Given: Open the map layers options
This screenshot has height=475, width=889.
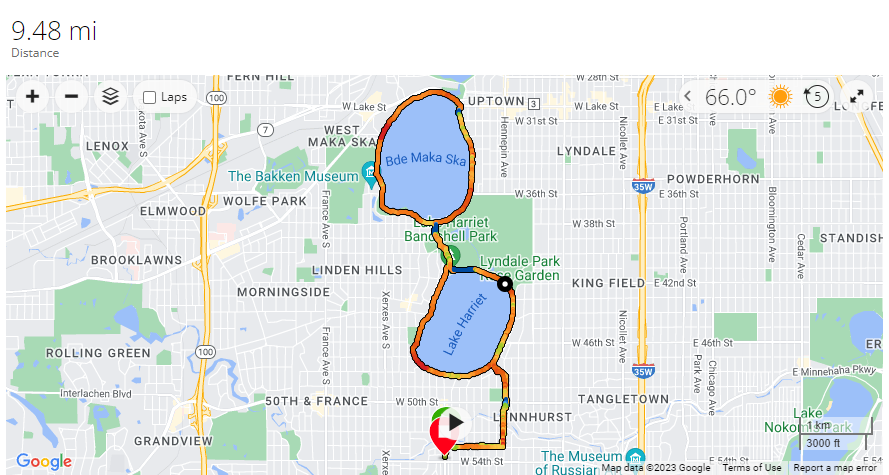Looking at the screenshot, I should 110,97.
